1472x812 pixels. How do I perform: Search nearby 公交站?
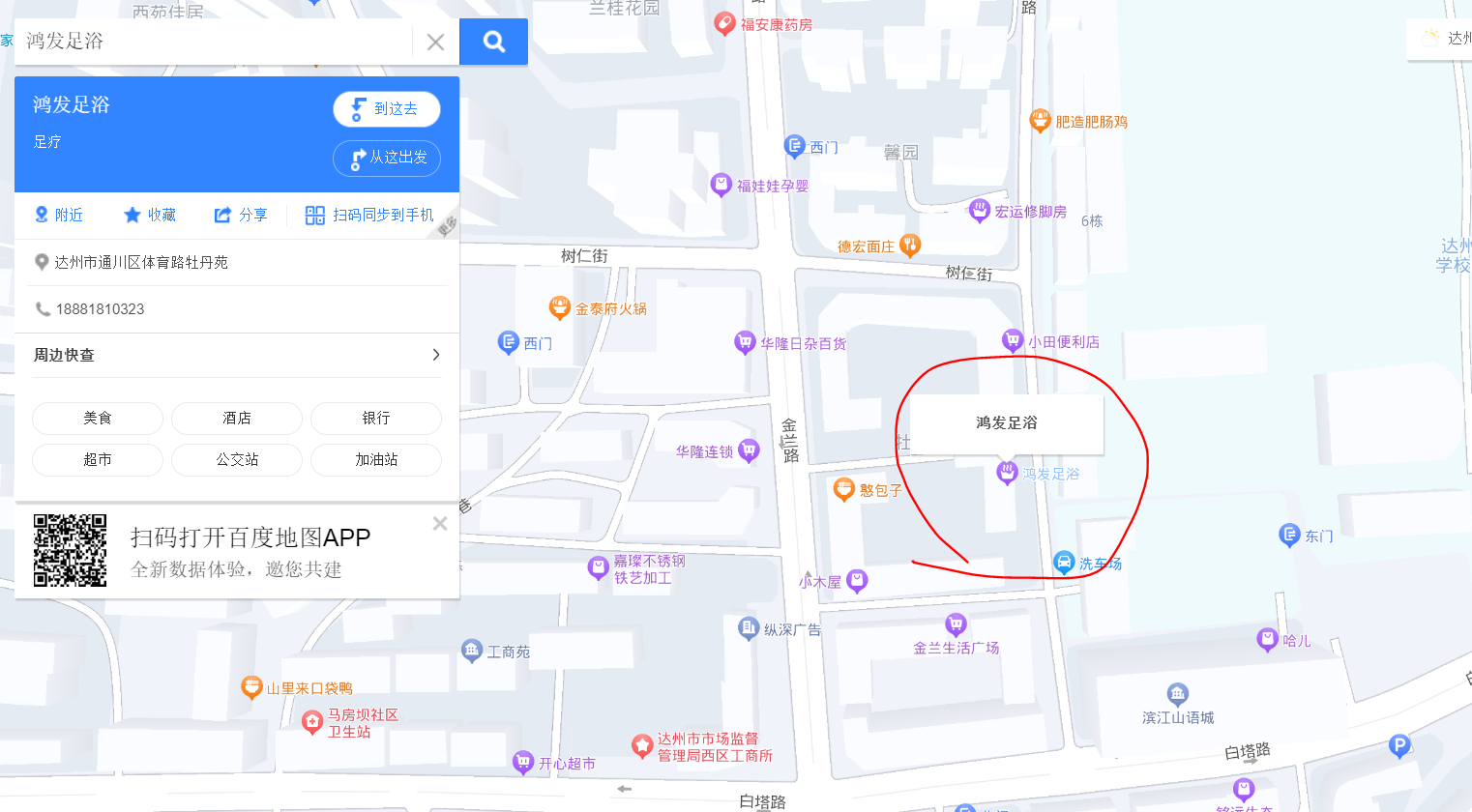tap(237, 460)
